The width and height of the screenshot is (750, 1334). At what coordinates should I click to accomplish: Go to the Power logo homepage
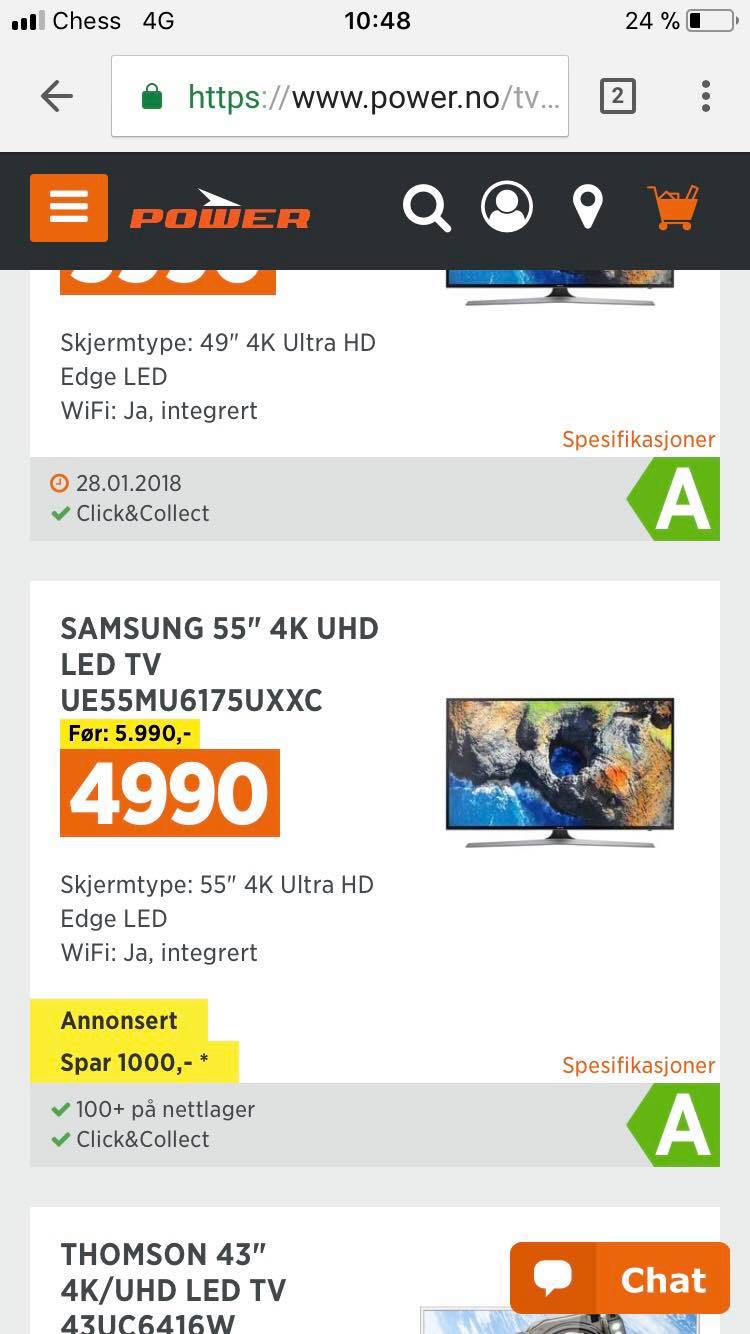[220, 210]
